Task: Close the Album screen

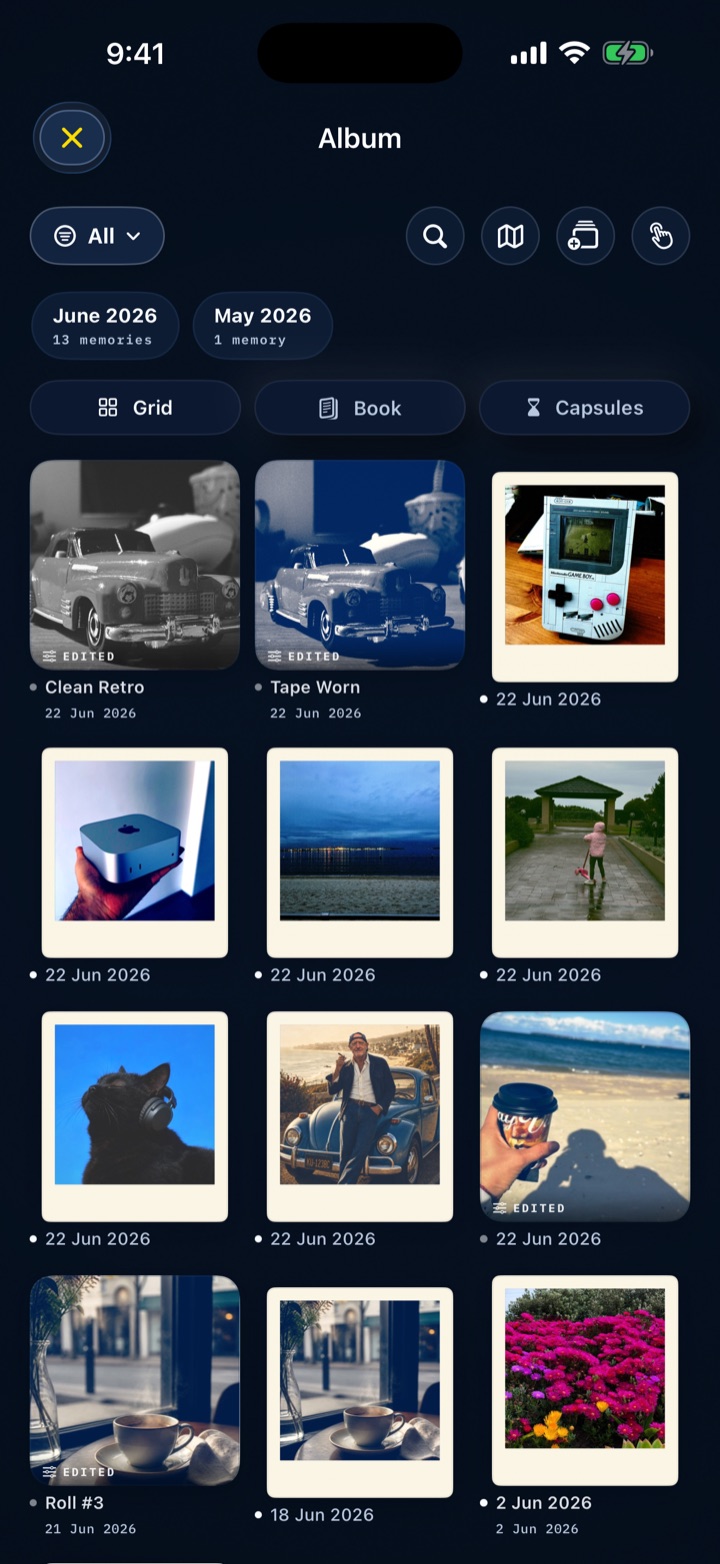Action: pyautogui.click(x=72, y=138)
